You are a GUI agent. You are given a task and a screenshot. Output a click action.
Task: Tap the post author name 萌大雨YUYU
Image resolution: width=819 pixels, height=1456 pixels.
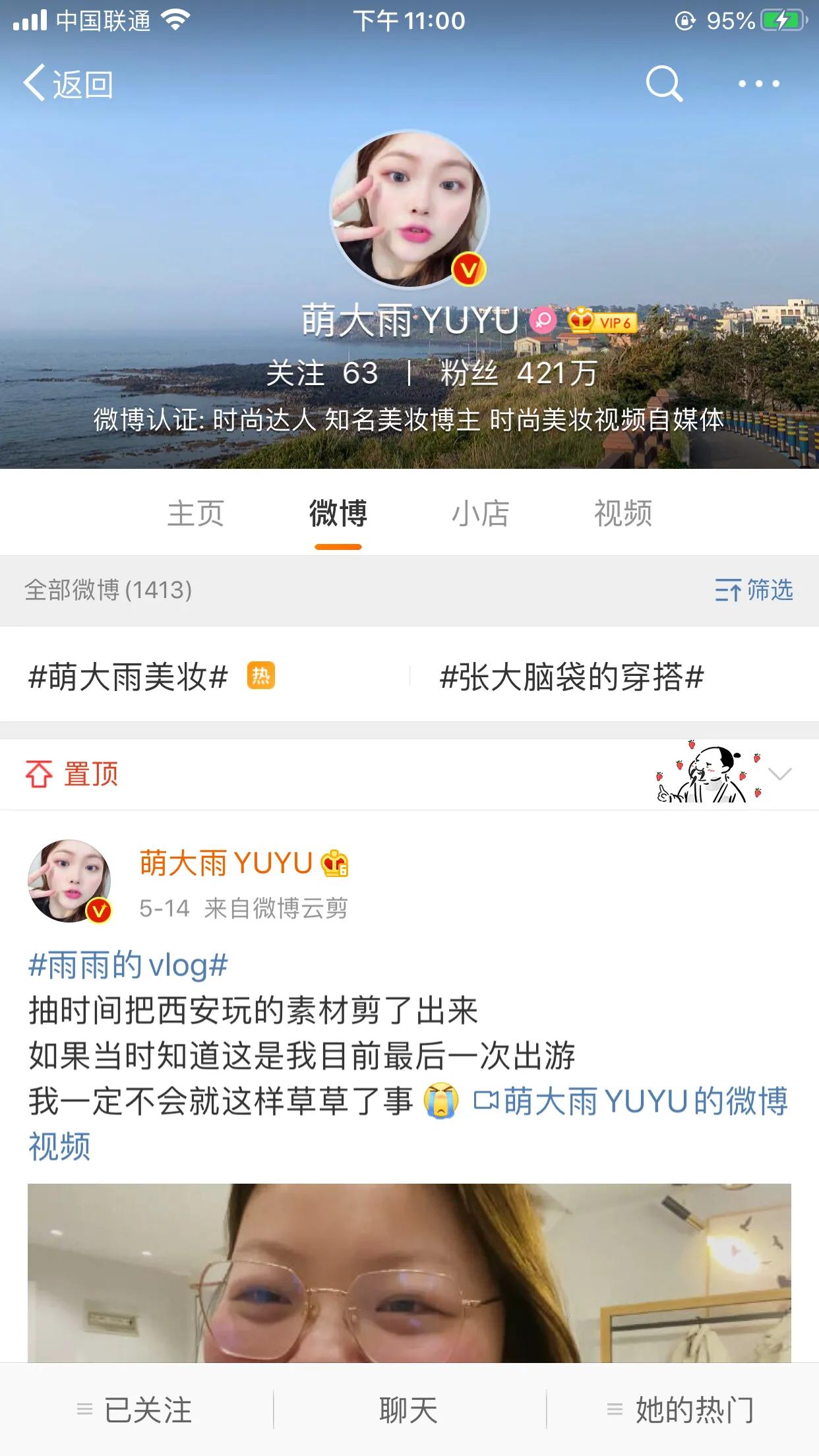(226, 863)
